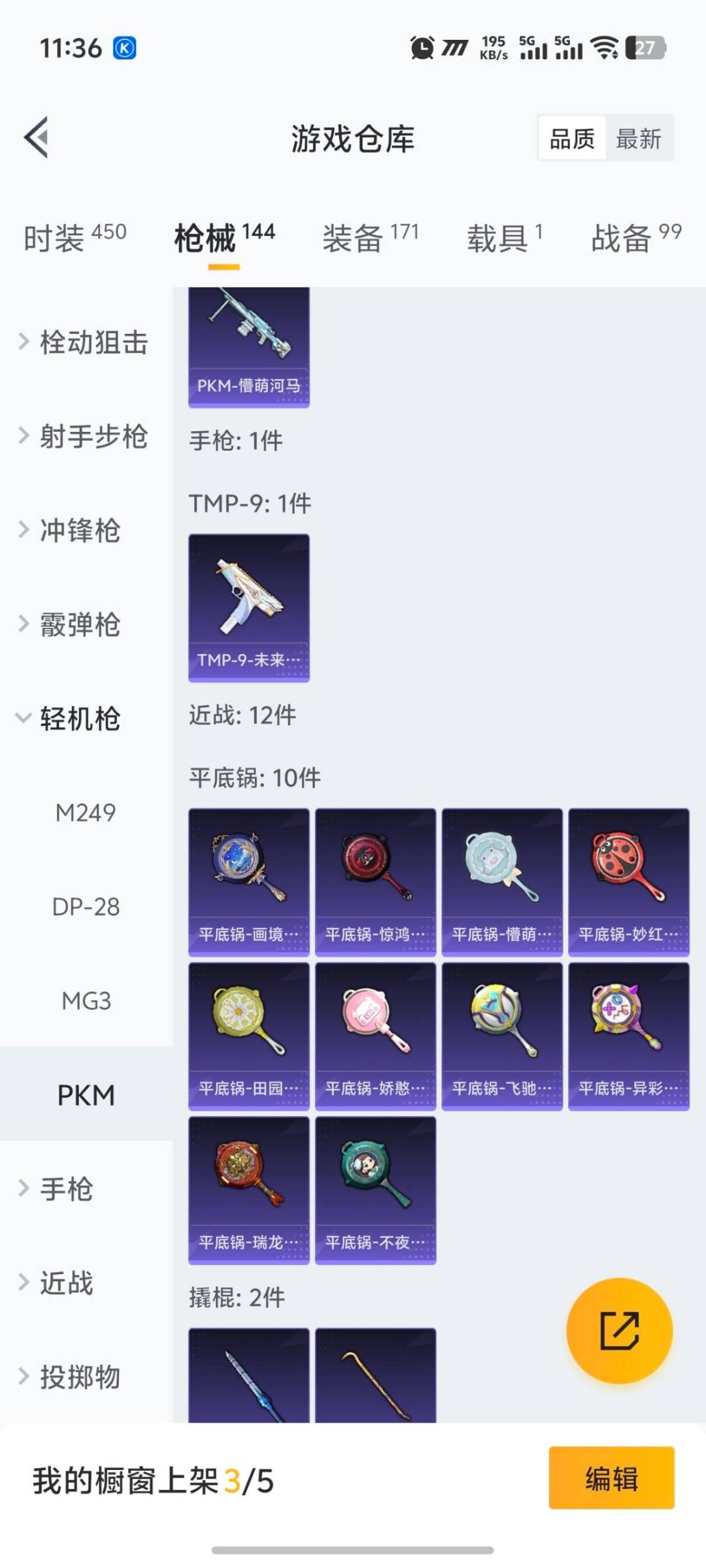Image resolution: width=706 pixels, height=1568 pixels.
Task: Select the PKM-懵萌河马 weapon skin
Action: click(248, 346)
